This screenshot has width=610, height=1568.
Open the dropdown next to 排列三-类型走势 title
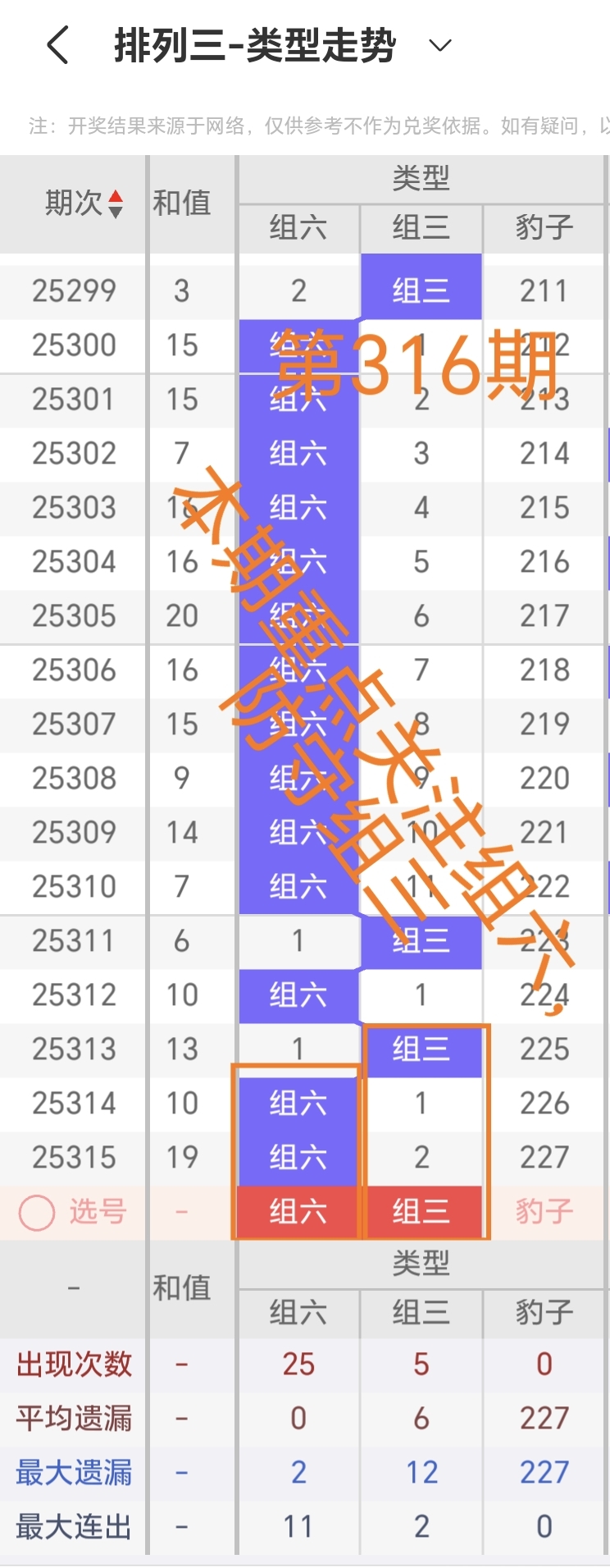coord(439,47)
